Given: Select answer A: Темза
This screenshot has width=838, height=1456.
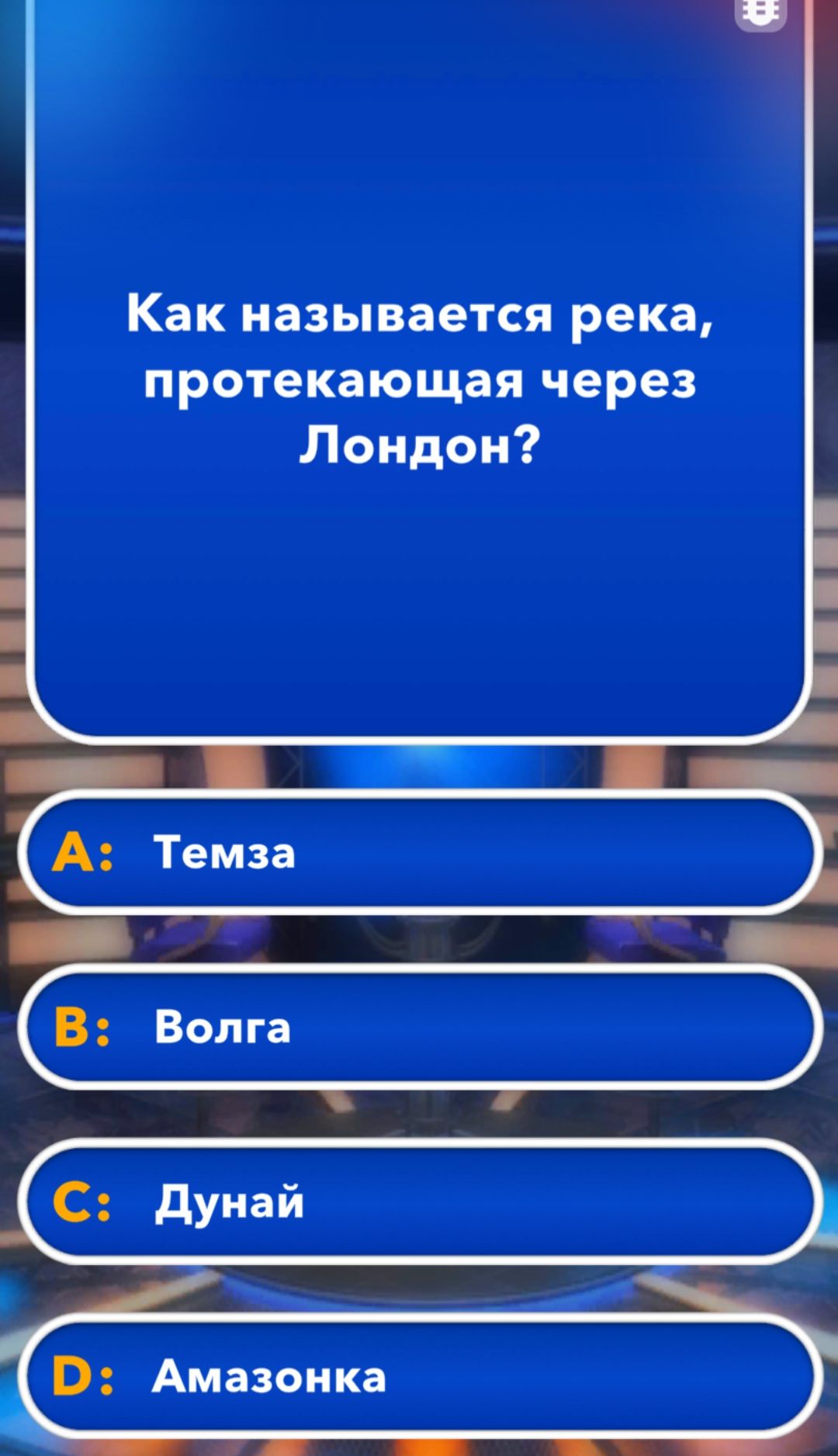Looking at the screenshot, I should (419, 852).
